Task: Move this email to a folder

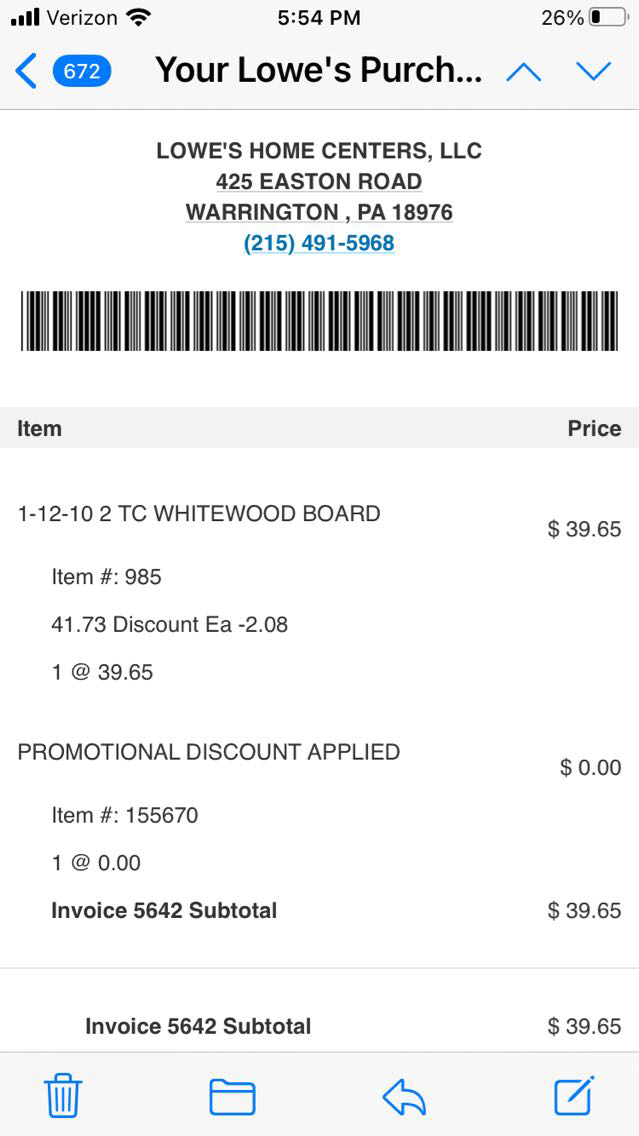Action: [232, 1097]
